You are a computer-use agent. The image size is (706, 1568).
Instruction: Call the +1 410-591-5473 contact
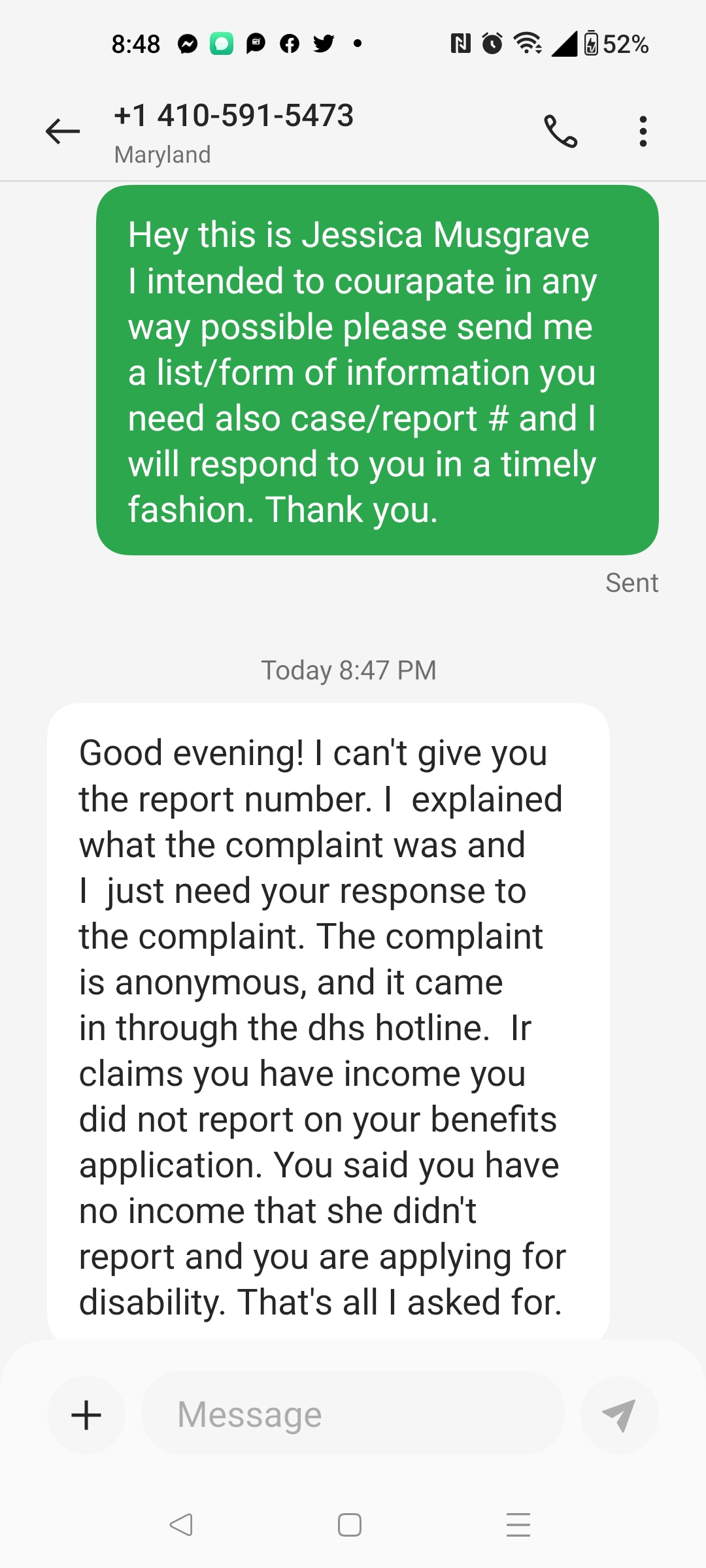coord(561,131)
